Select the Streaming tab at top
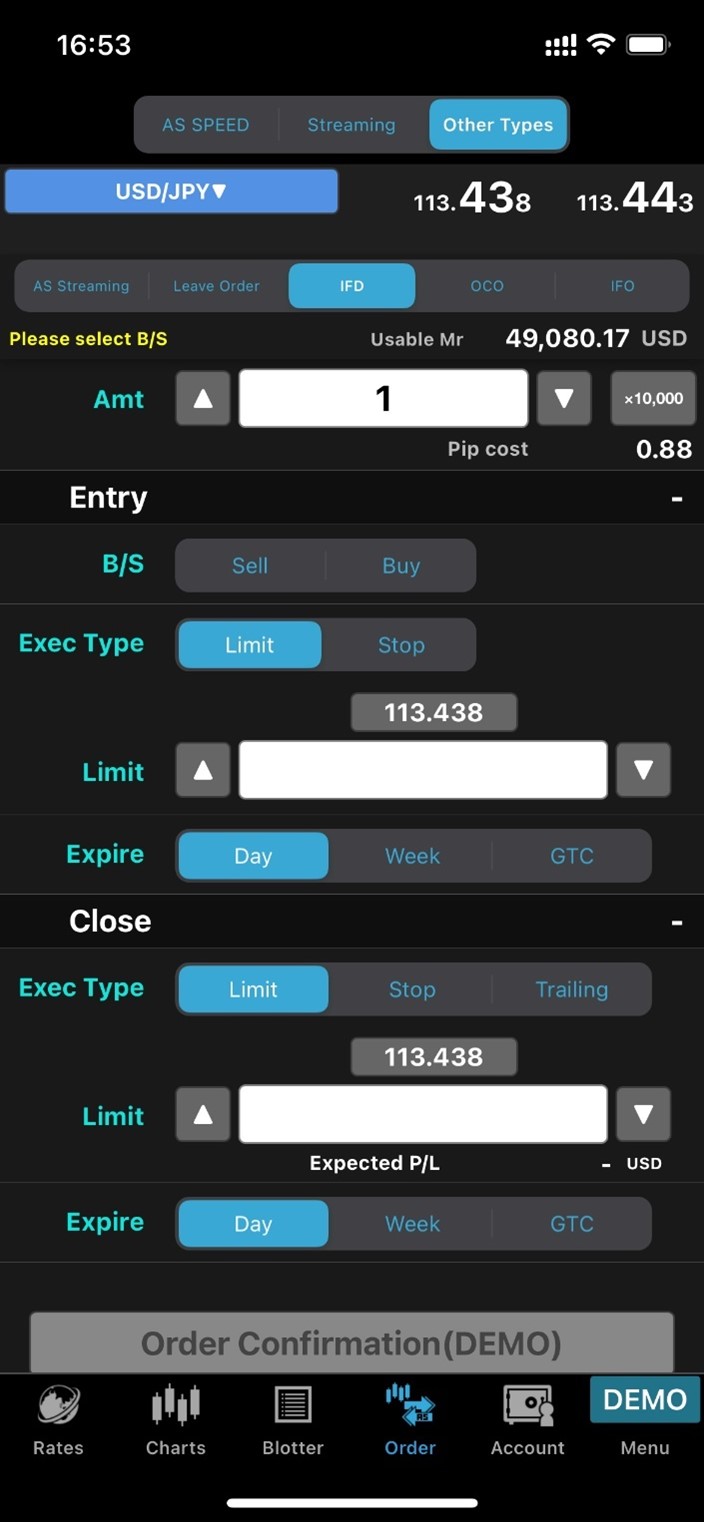This screenshot has height=1522, width=704. (x=351, y=125)
